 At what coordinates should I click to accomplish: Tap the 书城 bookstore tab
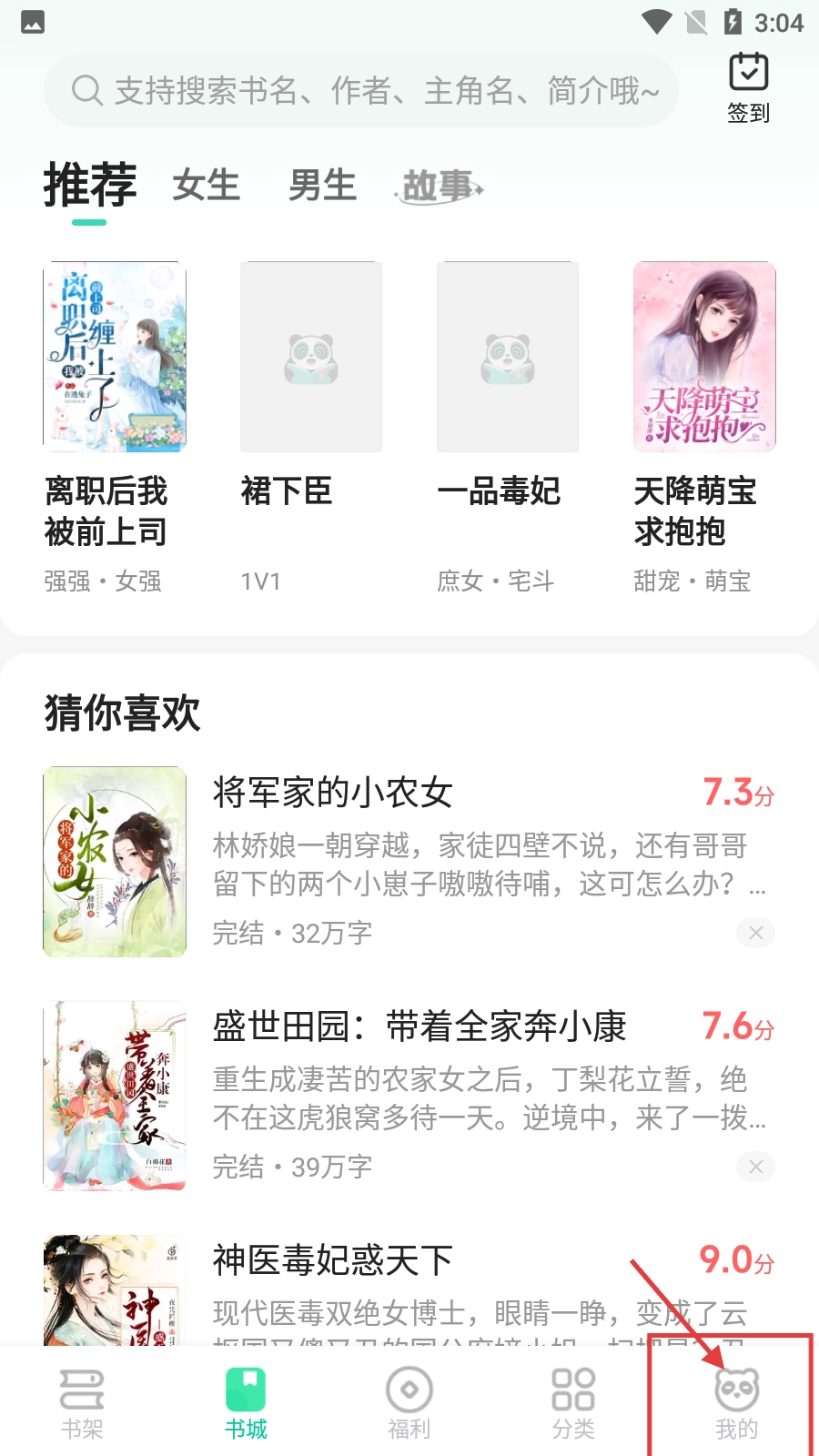click(x=246, y=1403)
